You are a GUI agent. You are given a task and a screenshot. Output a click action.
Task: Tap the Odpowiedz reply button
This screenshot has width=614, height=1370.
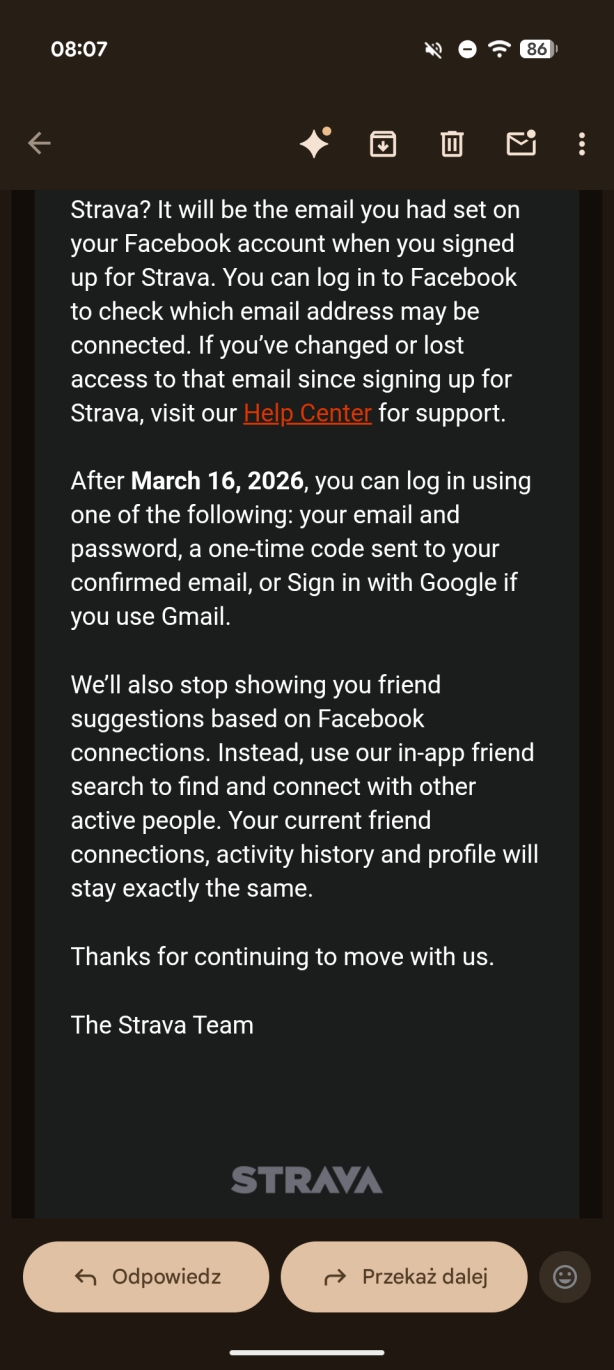tap(146, 1276)
